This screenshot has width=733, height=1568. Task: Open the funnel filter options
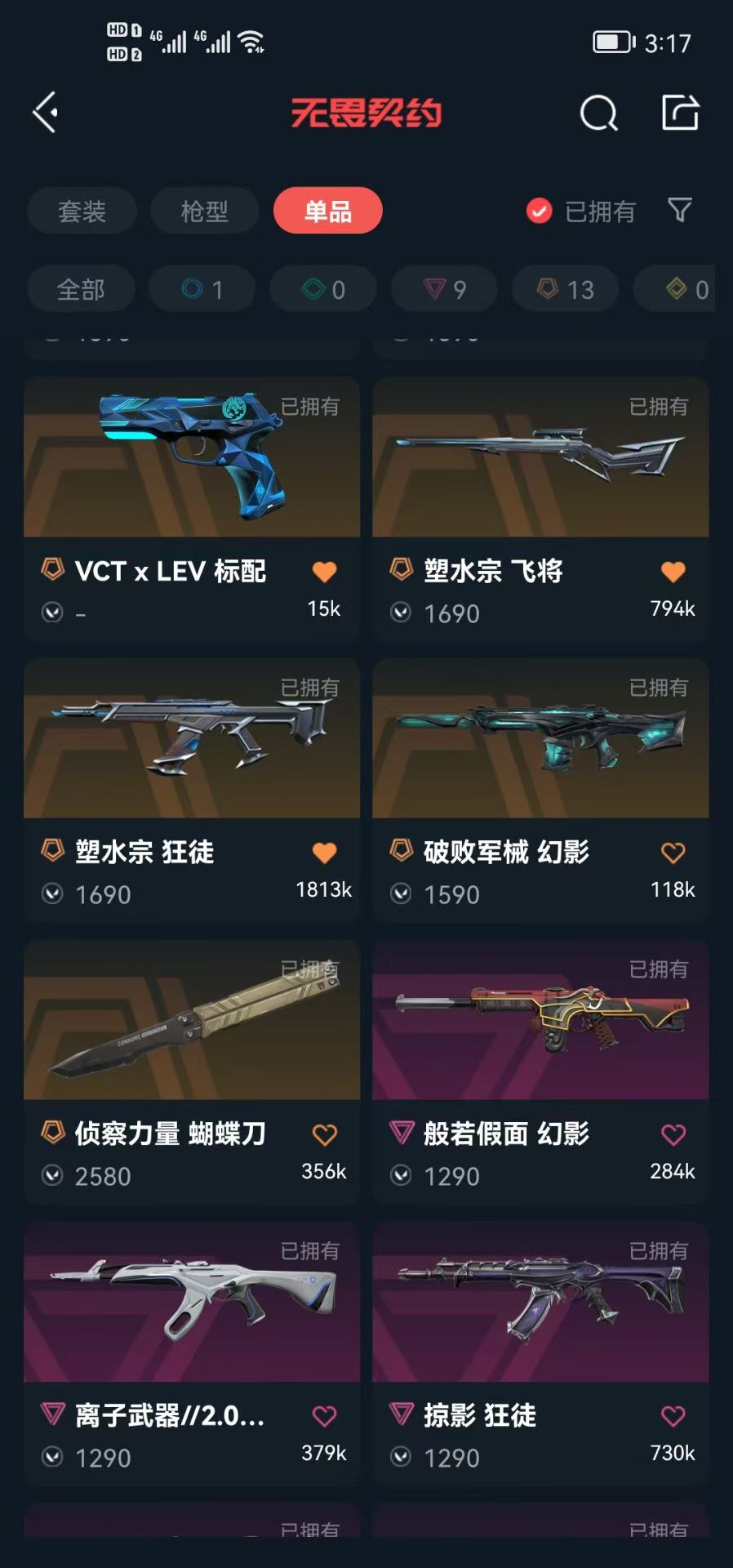[679, 211]
